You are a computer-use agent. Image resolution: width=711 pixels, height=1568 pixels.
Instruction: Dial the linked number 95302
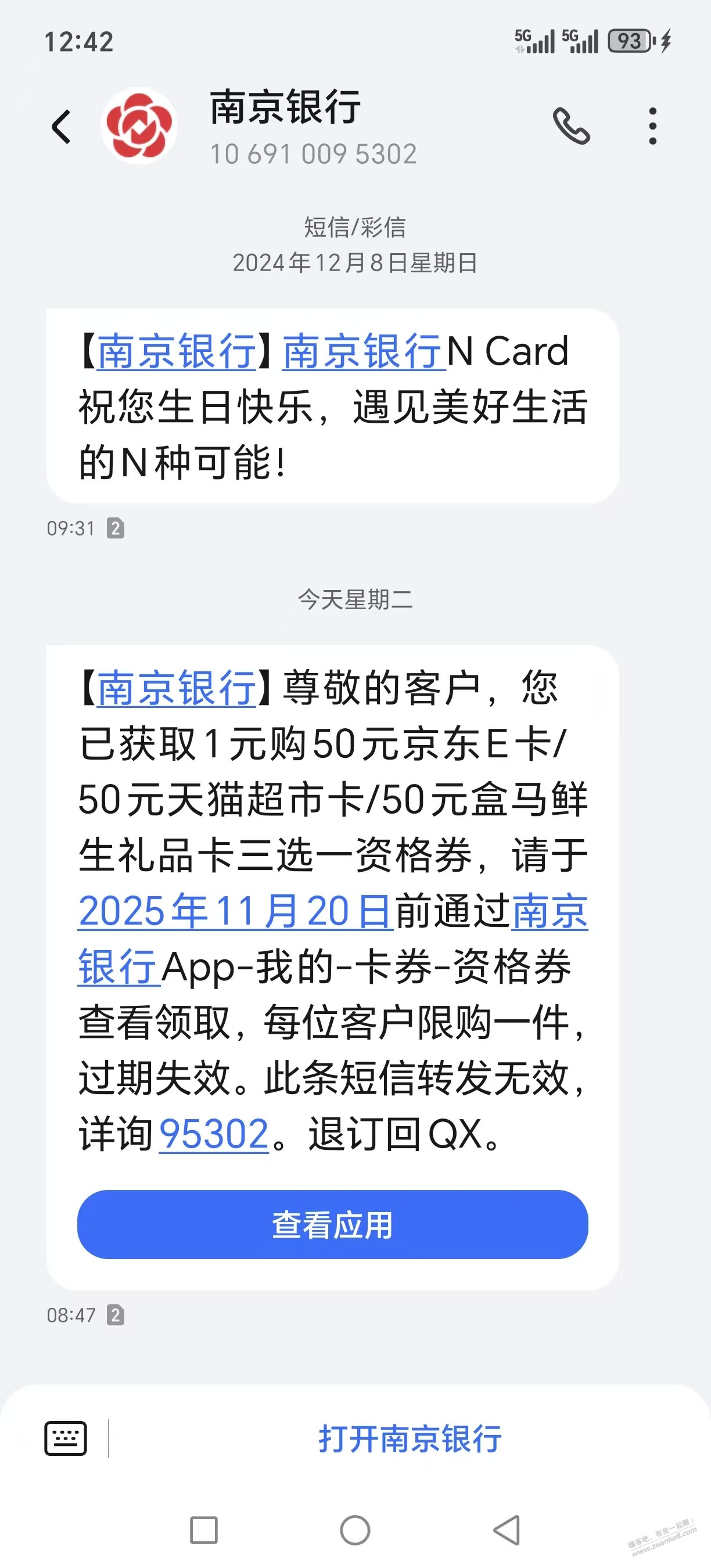[x=214, y=1134]
